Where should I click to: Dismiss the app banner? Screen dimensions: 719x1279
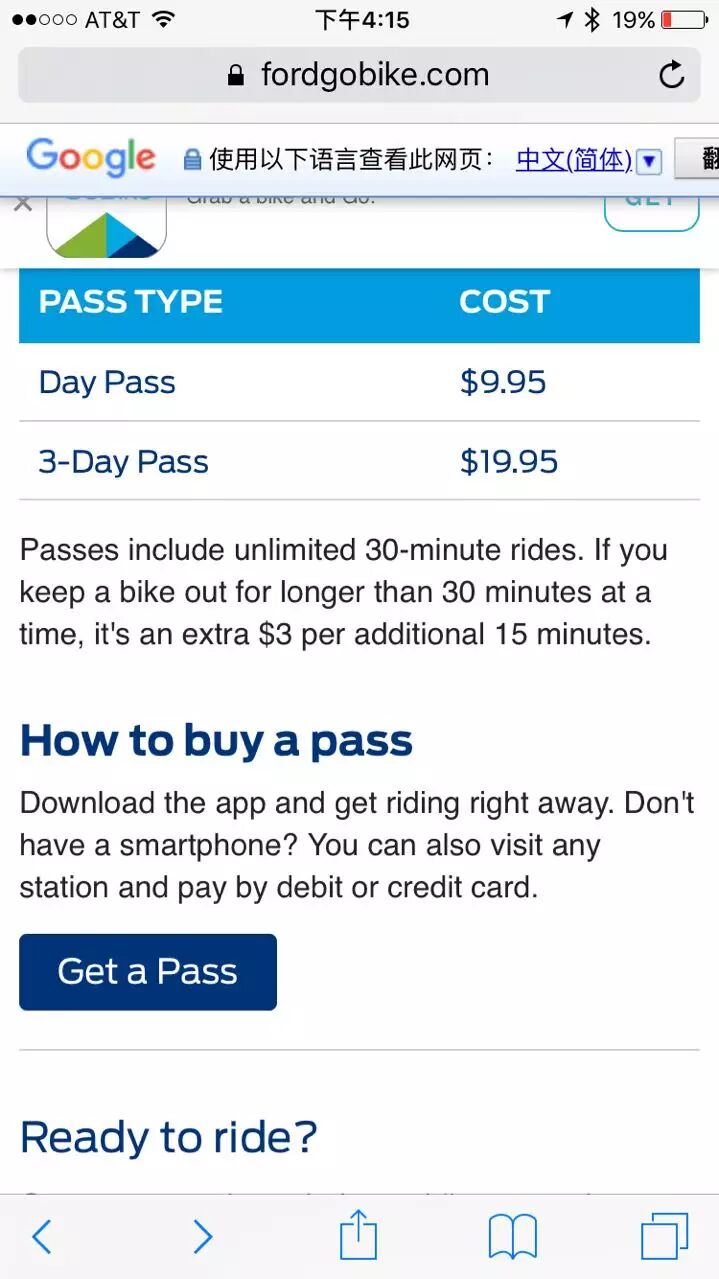[24, 204]
